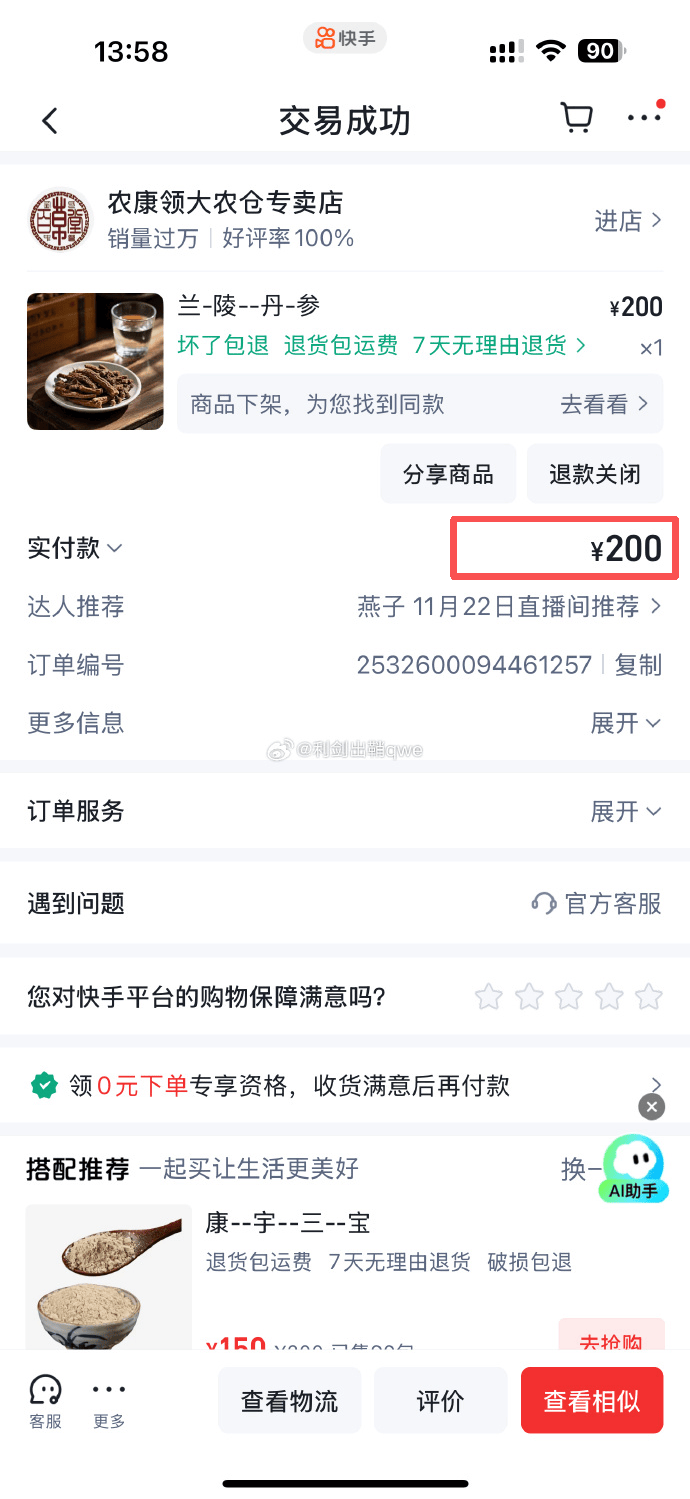690x1499 pixels.
Task: Expand the 实付款 payment details
Action: pos(75,548)
